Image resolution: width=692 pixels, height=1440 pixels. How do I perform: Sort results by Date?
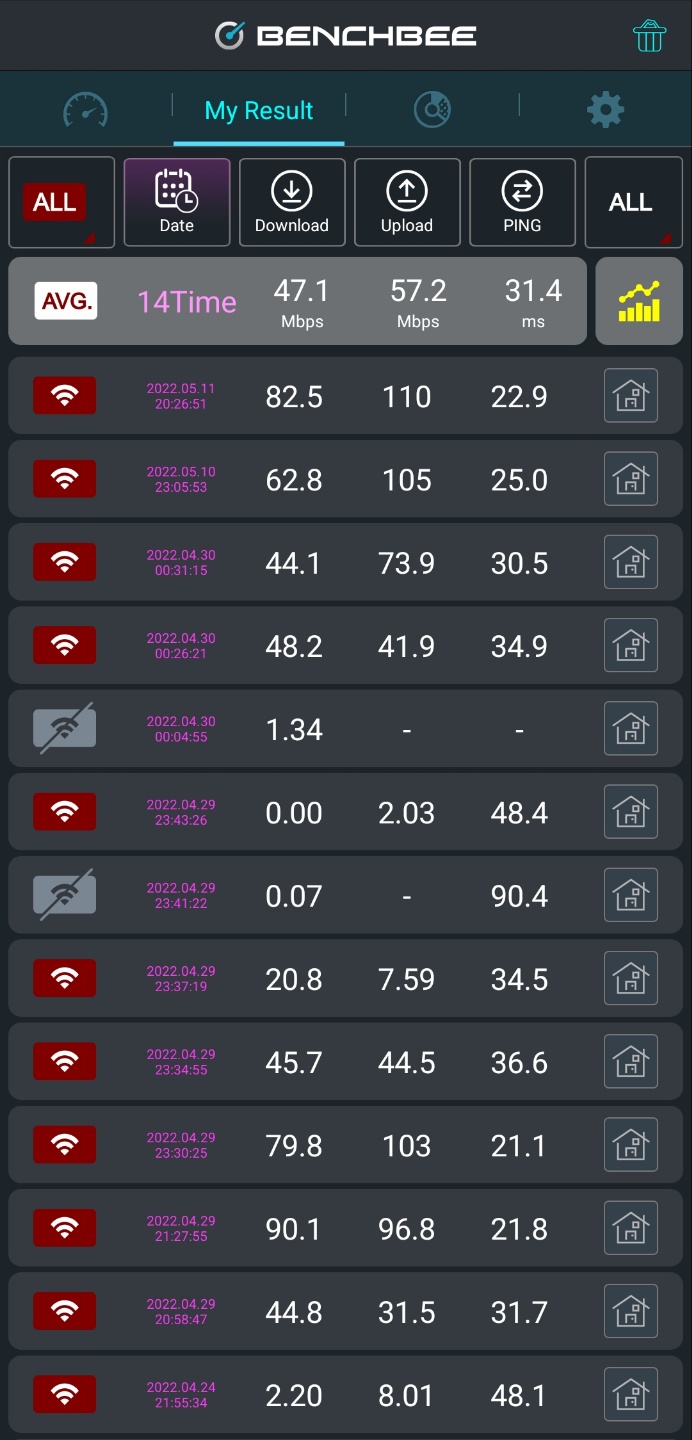[x=177, y=202]
